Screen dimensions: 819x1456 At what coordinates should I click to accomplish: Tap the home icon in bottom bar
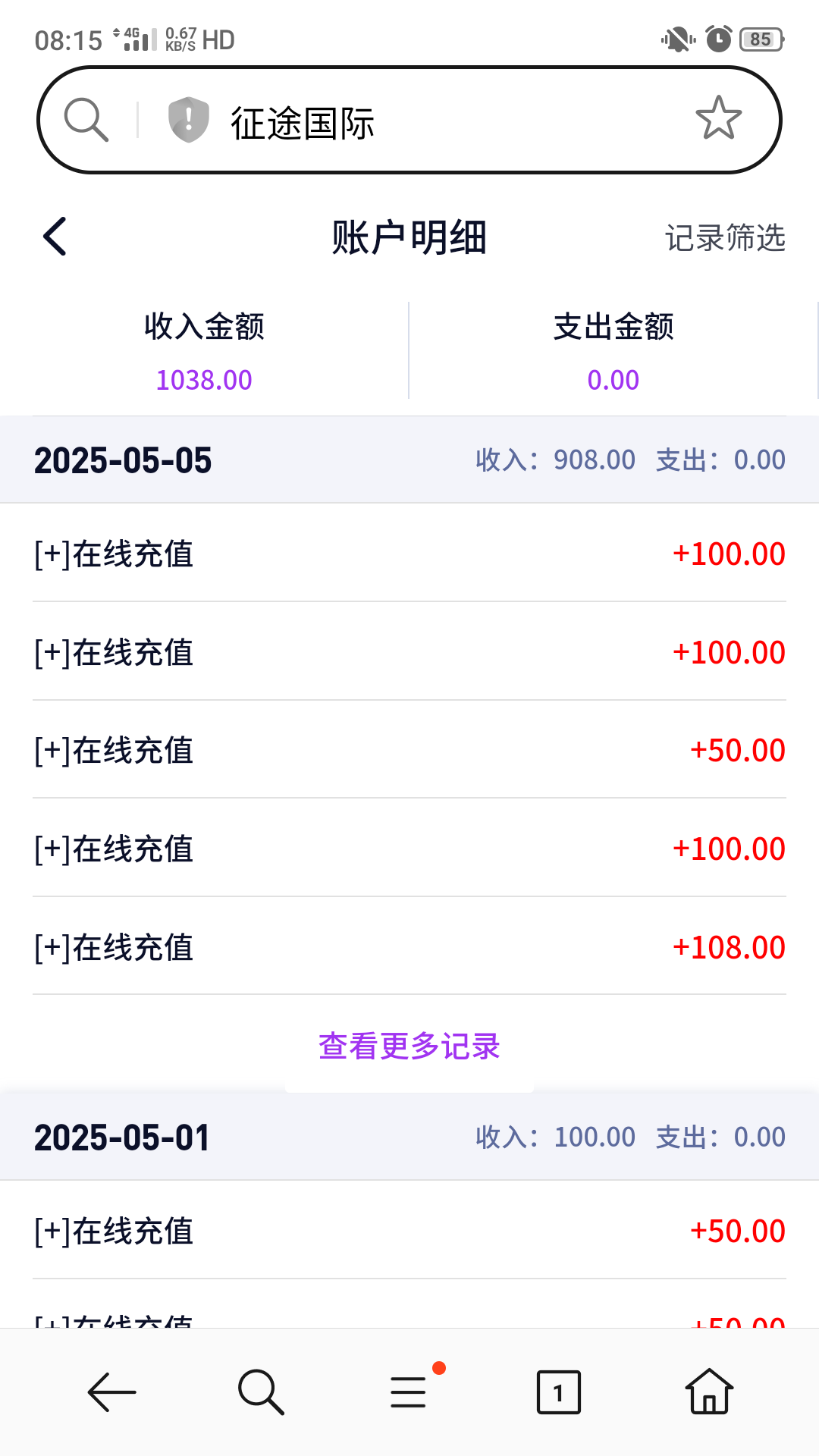(x=708, y=1392)
